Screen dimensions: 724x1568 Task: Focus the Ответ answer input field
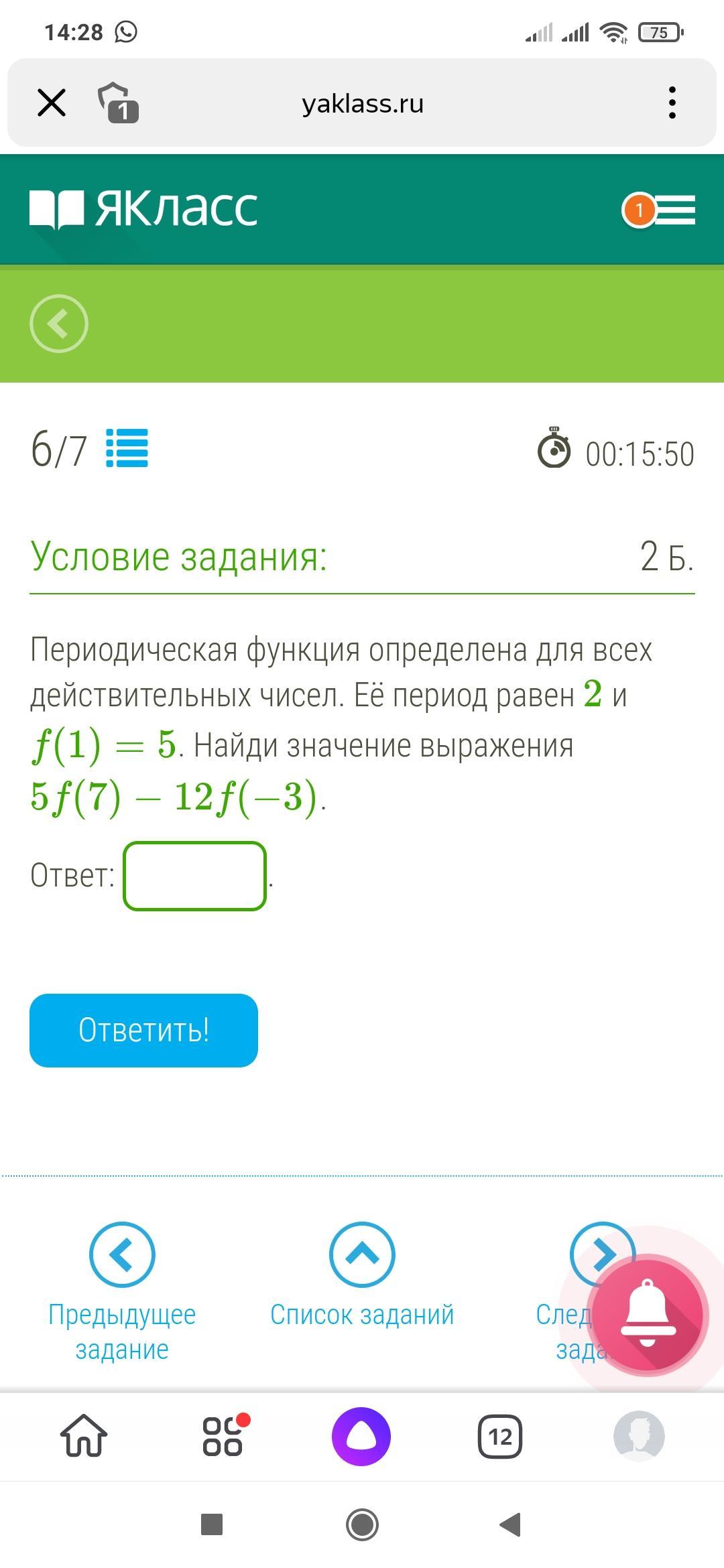[195, 876]
